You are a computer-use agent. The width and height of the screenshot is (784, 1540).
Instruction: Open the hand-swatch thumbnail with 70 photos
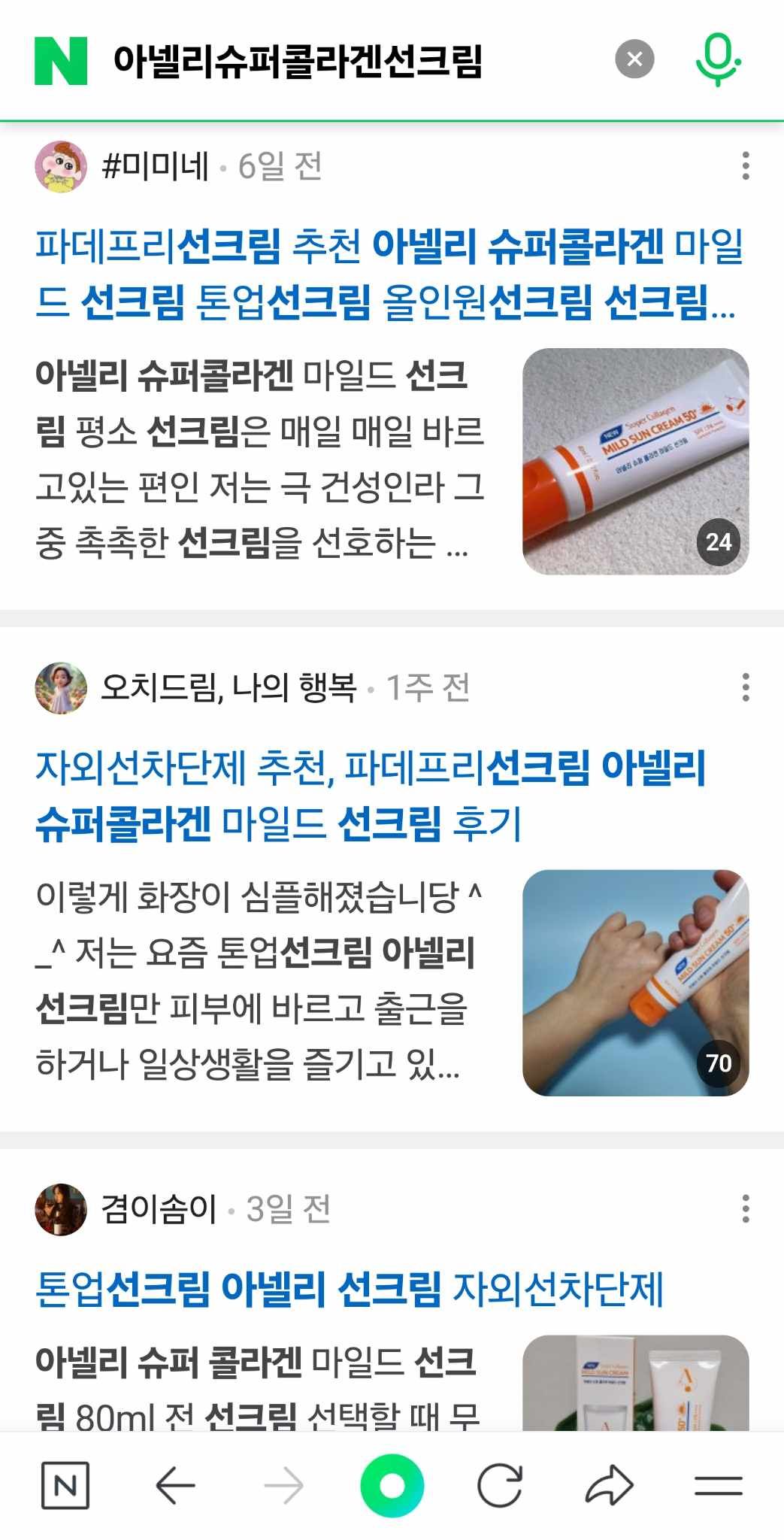click(635, 983)
